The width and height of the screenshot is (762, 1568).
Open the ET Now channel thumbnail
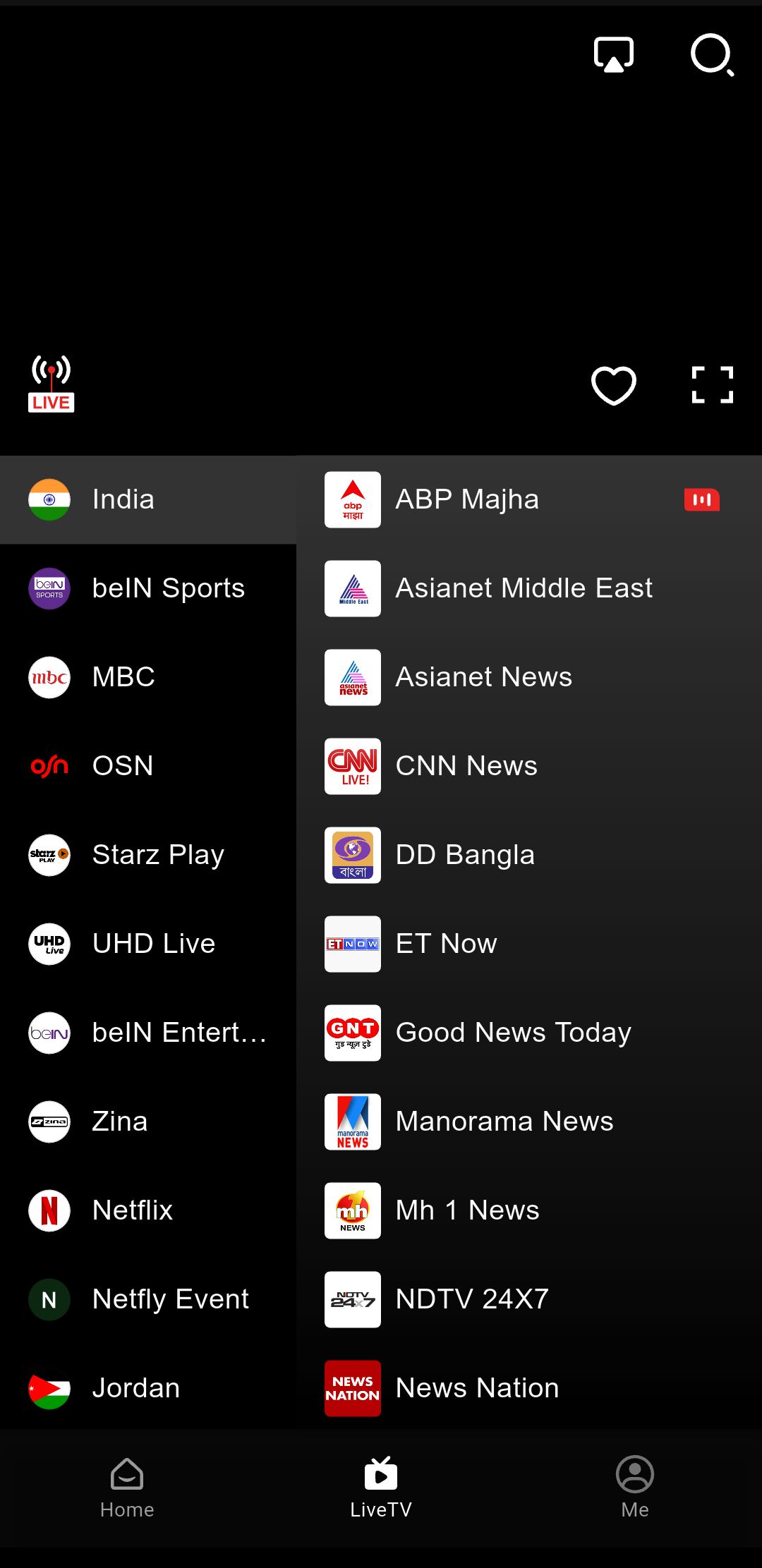coord(352,944)
